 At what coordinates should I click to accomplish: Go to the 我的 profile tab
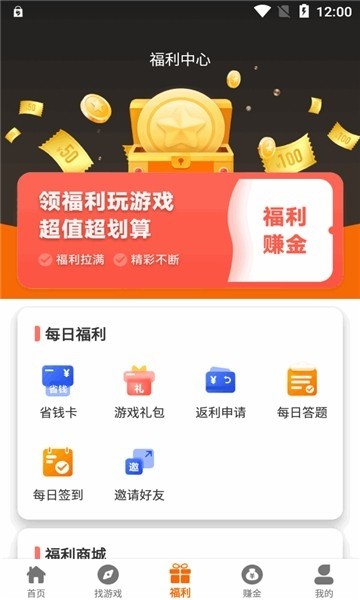click(x=324, y=581)
